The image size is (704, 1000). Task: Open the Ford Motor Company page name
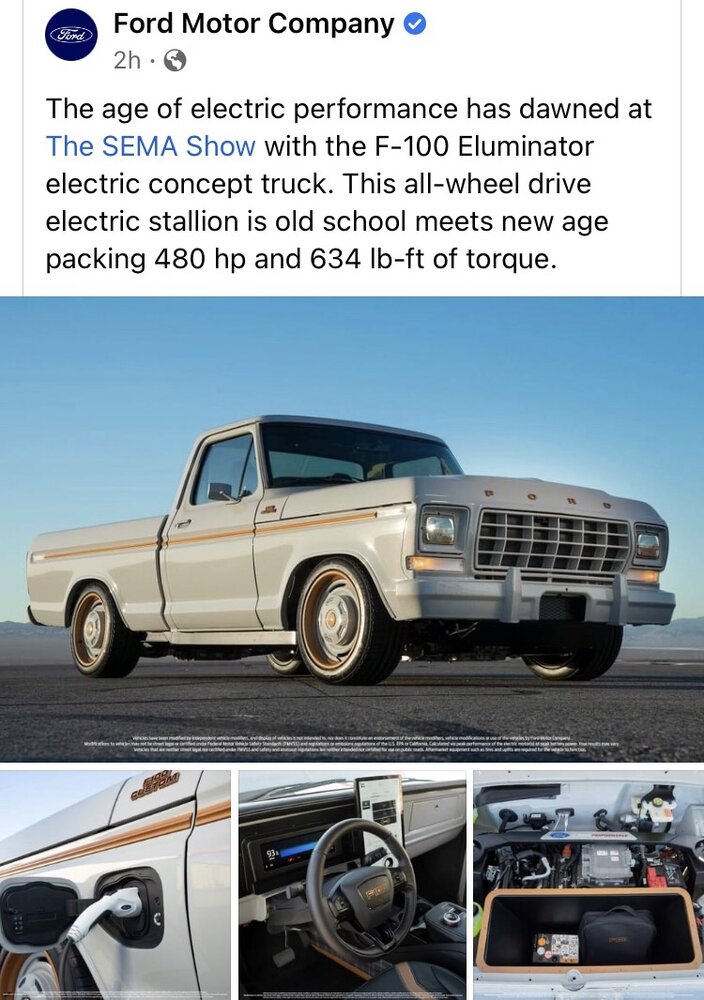(254, 23)
